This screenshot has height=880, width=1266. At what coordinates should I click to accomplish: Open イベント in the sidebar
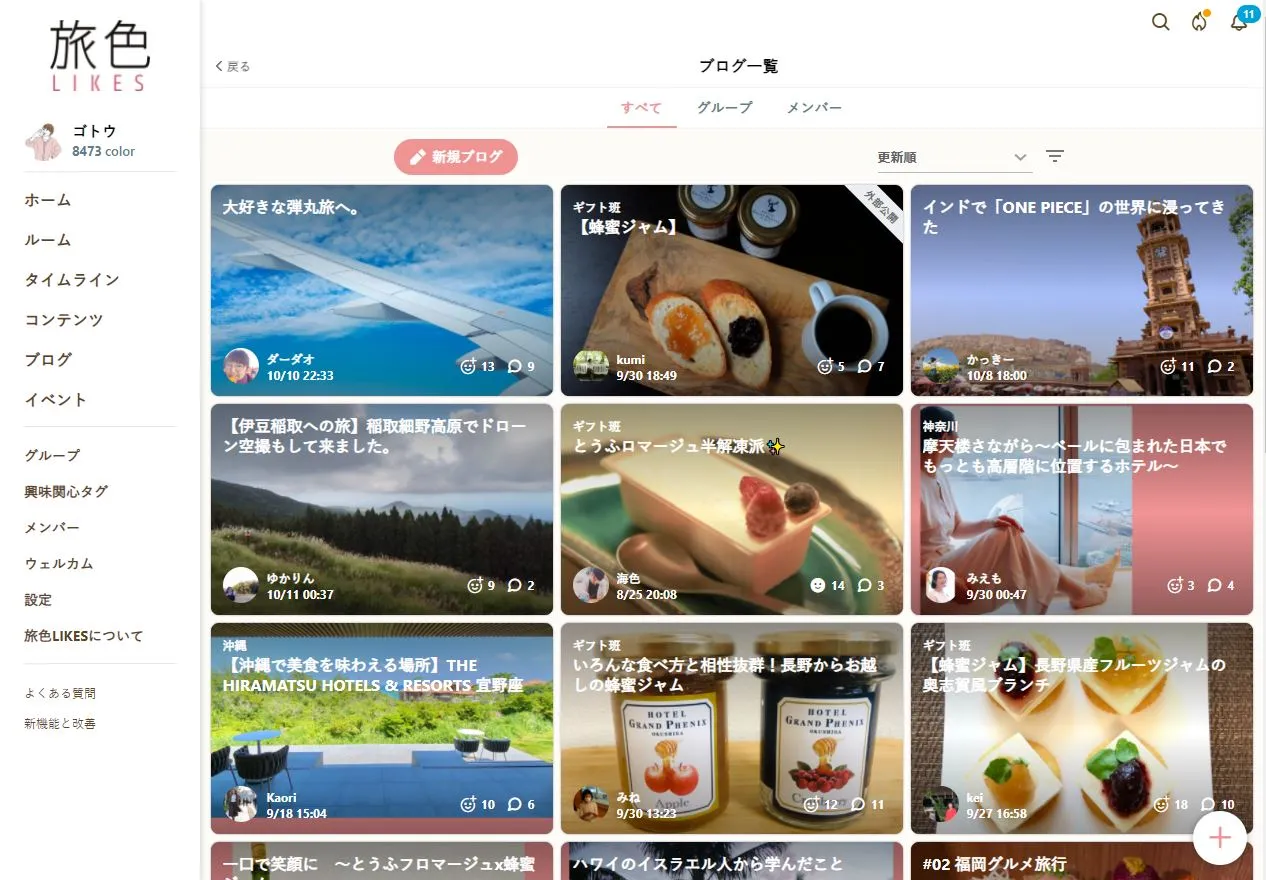click(x=56, y=399)
